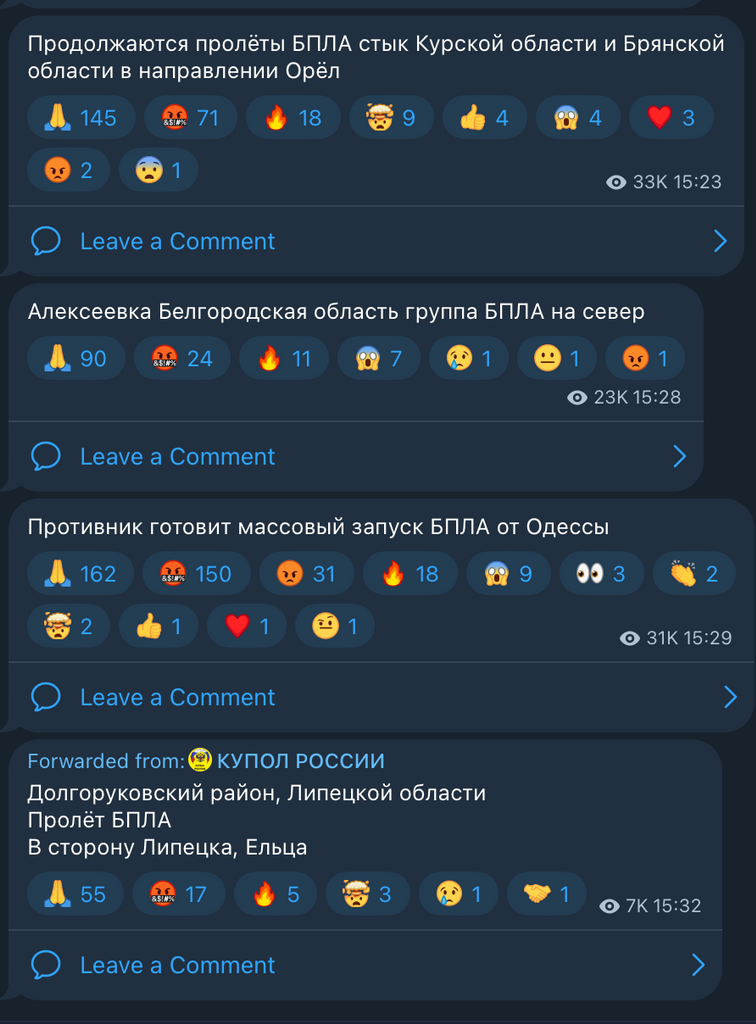Screen dimensions: 756x1024
Task: Open comments on the Долгоруковский район post
Action: [x=177, y=965]
